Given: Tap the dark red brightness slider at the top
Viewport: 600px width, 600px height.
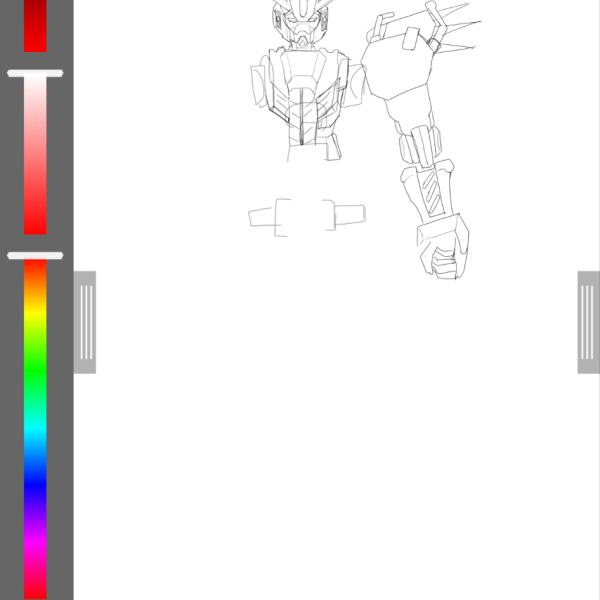Looking at the screenshot, I should click(x=35, y=25).
